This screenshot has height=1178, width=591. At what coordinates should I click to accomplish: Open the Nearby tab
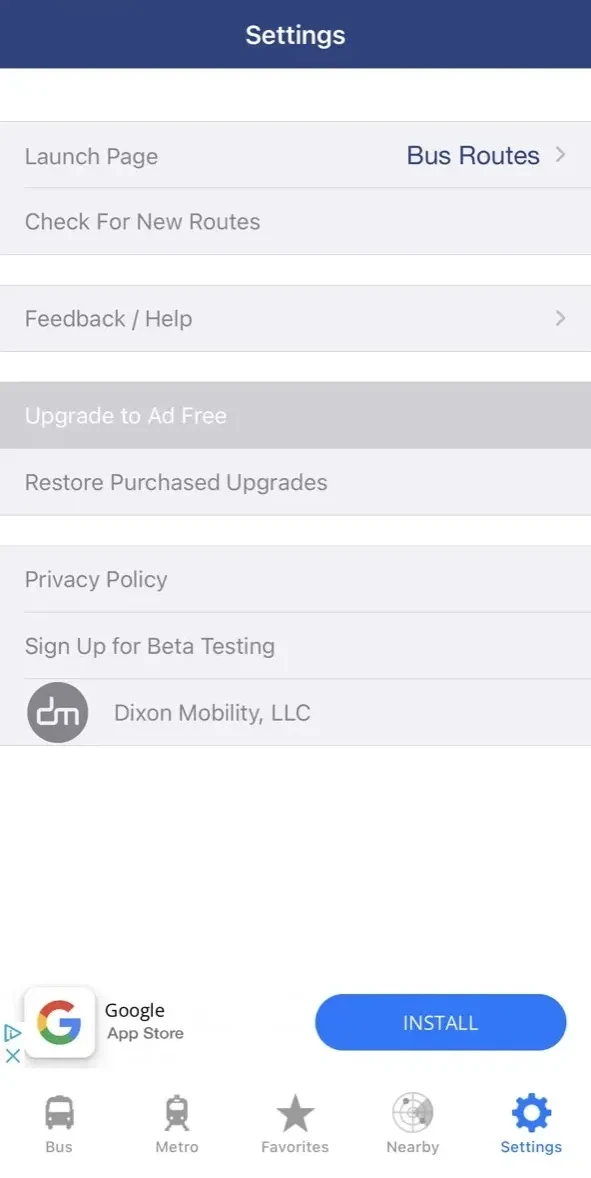[413, 1124]
